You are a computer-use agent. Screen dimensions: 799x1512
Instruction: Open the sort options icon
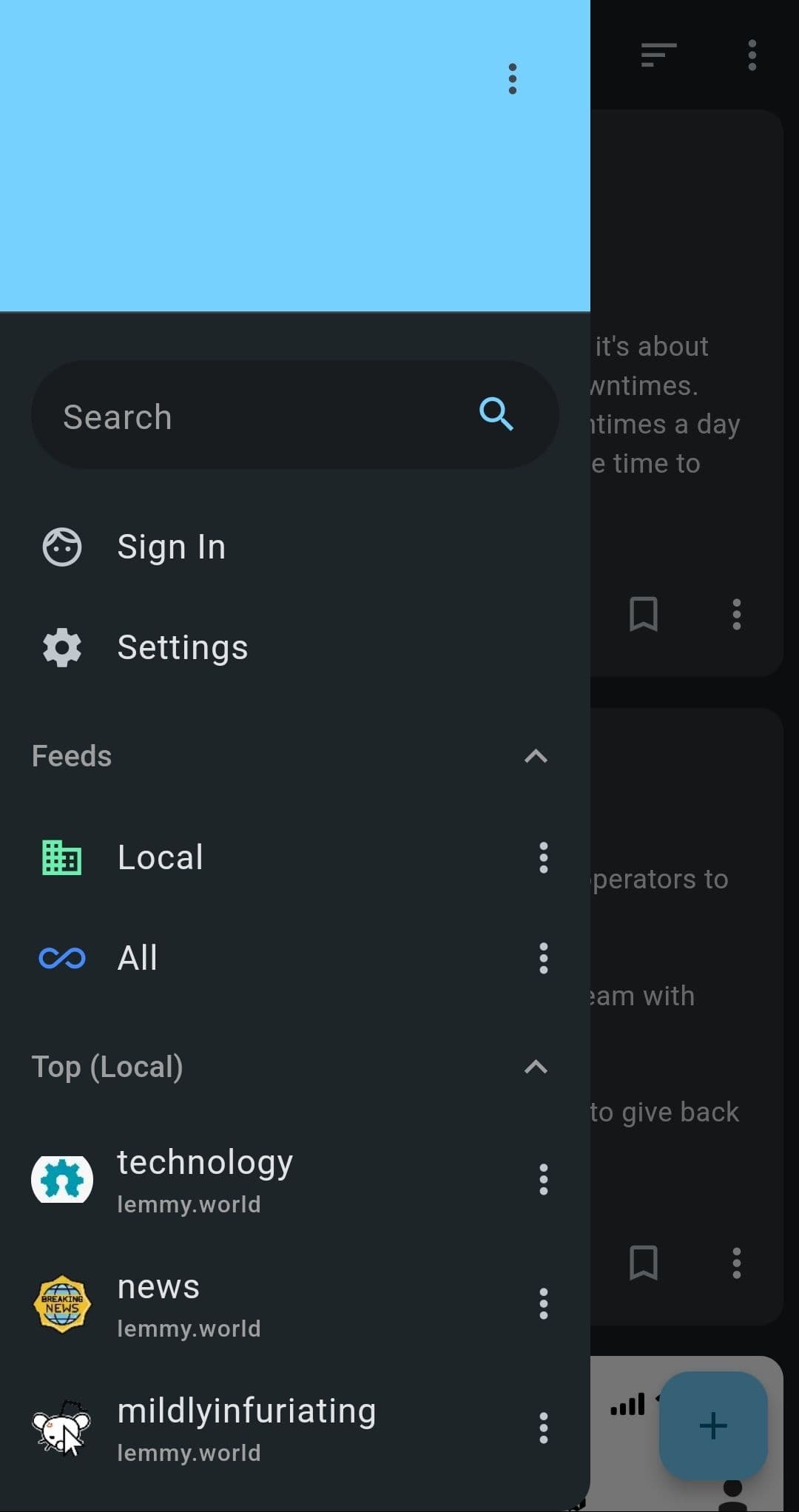point(658,55)
